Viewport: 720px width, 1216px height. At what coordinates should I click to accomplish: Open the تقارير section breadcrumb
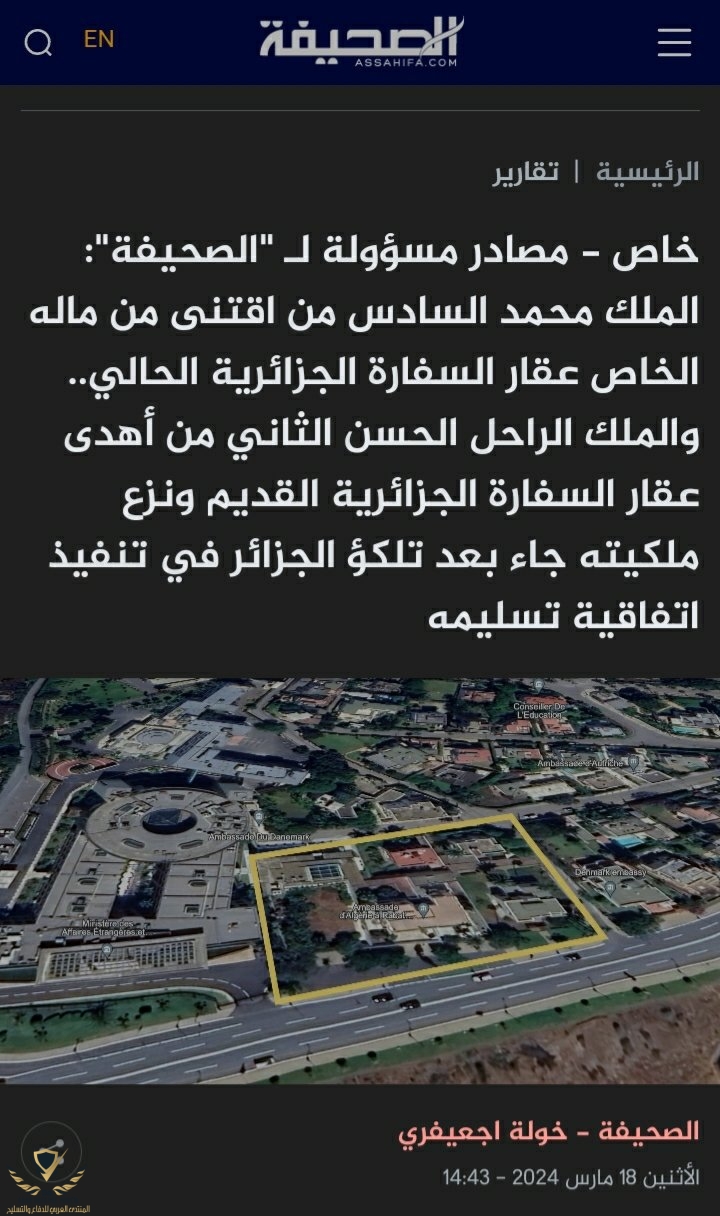click(x=525, y=172)
